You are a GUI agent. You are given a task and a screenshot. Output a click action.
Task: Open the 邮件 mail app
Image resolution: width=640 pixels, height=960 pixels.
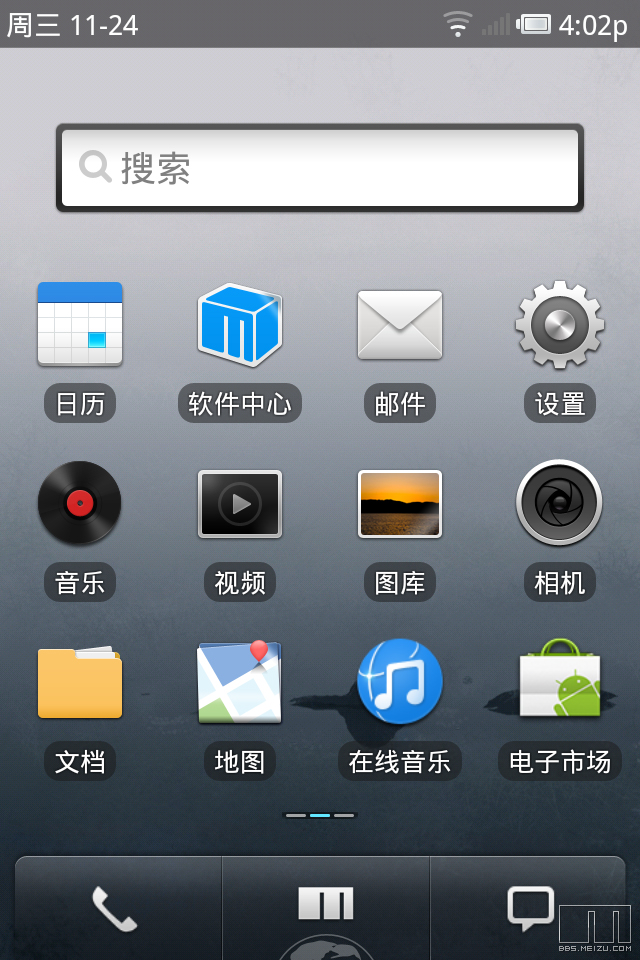pyautogui.click(x=400, y=323)
